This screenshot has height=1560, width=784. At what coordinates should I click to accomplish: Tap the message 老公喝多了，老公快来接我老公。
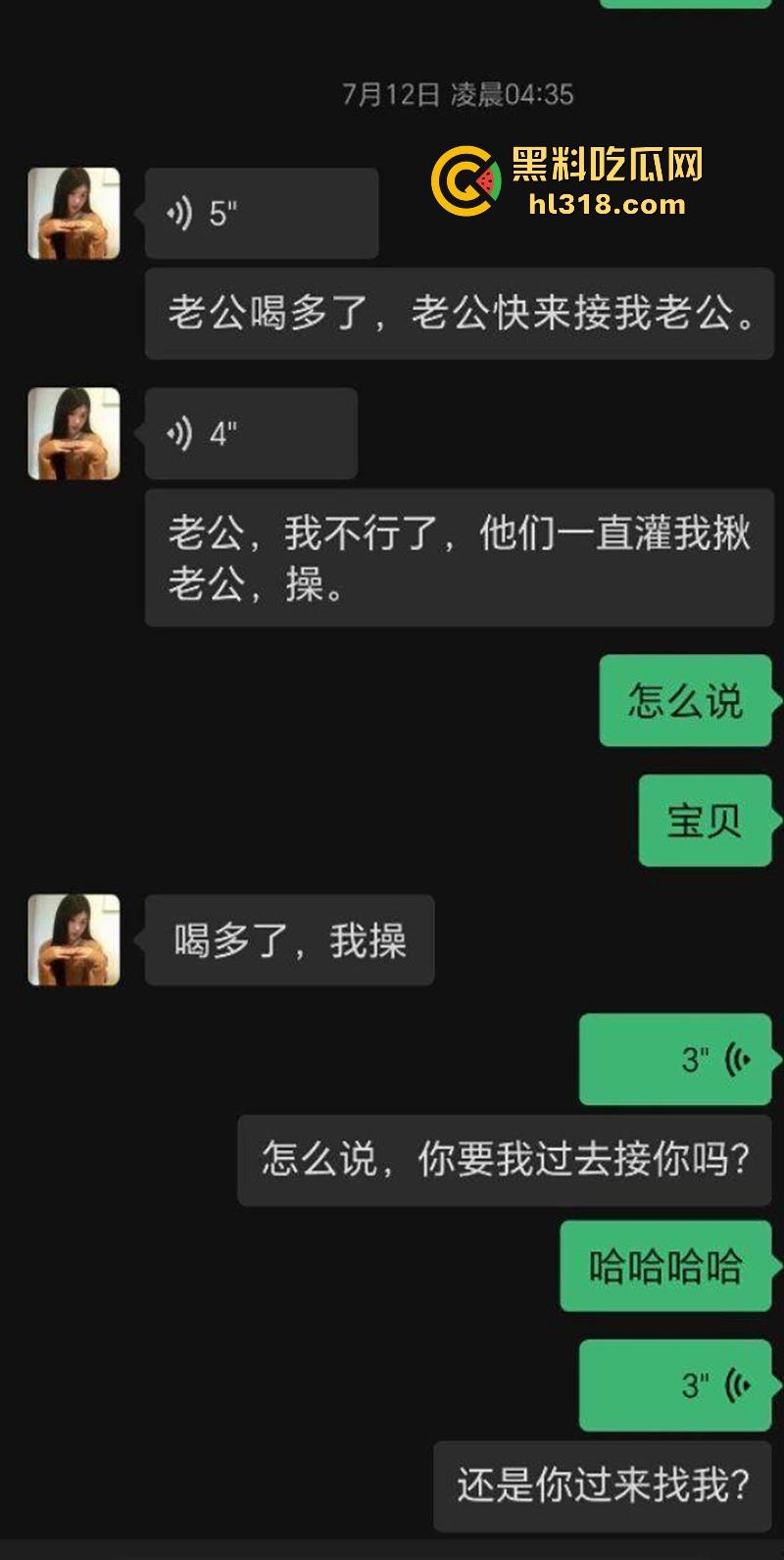coord(457,312)
